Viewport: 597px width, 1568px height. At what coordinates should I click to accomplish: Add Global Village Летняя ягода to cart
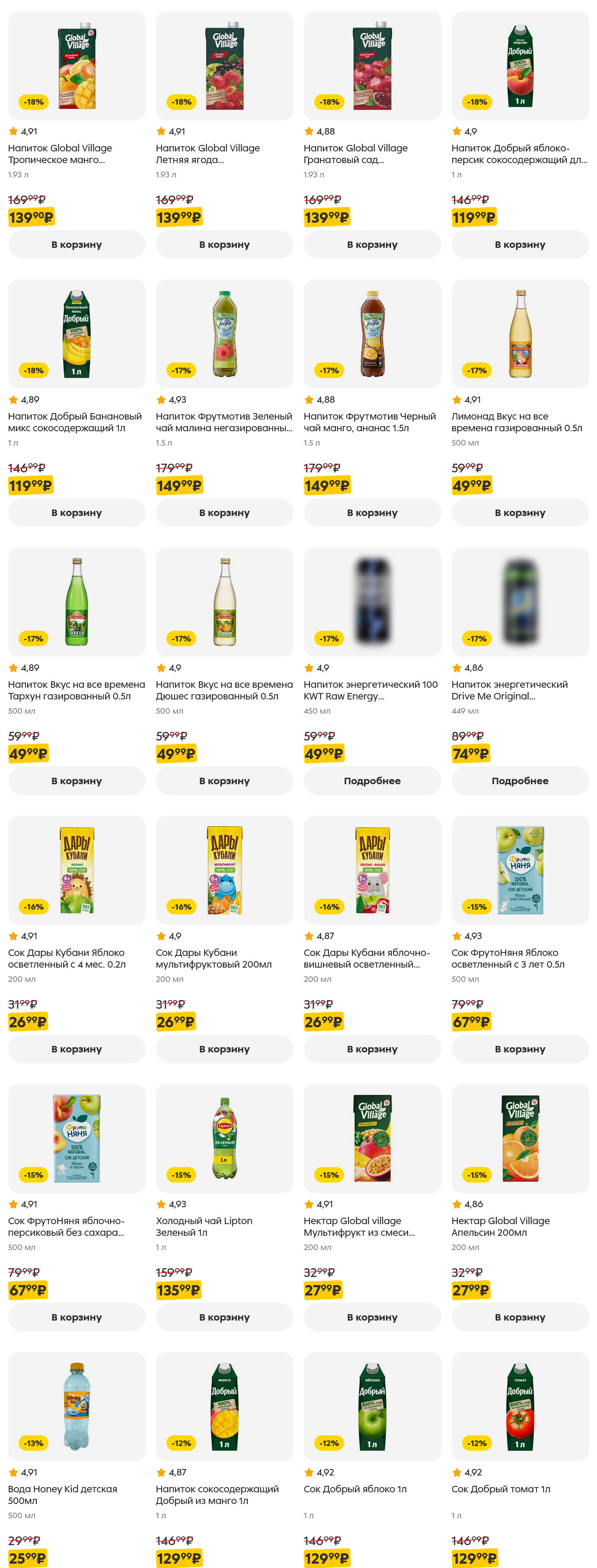(x=224, y=244)
